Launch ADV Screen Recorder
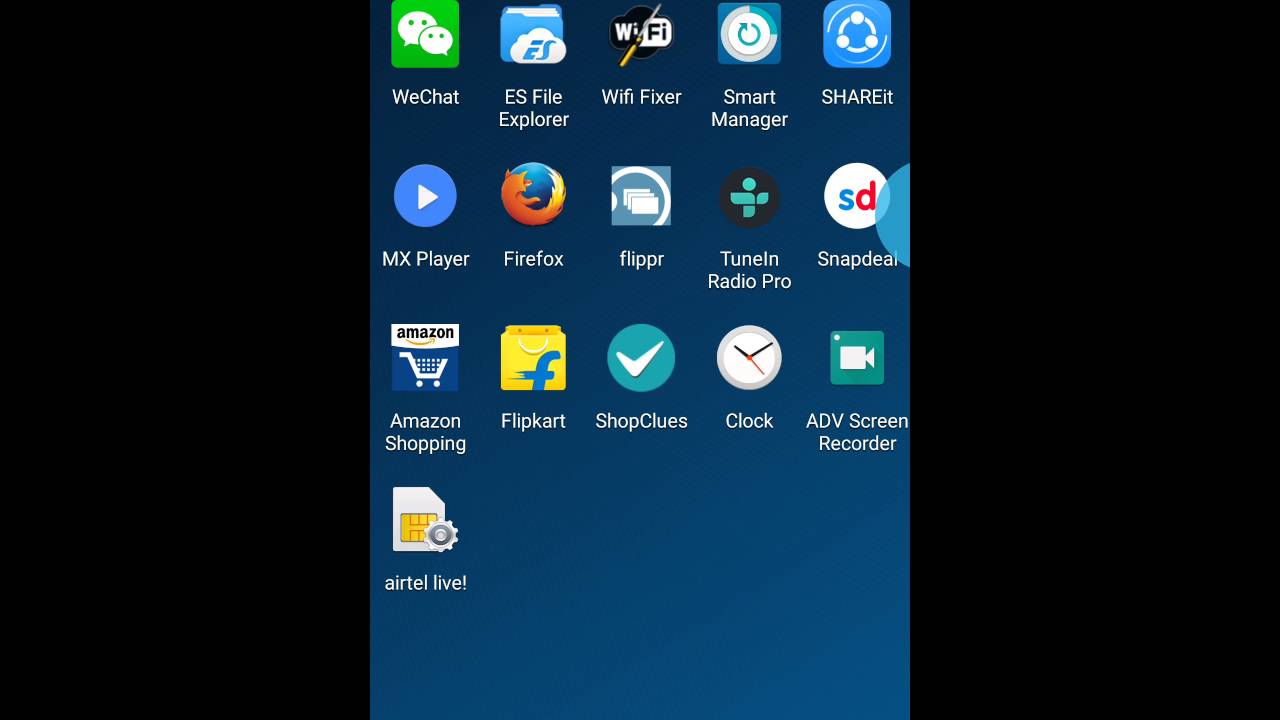 [857, 358]
